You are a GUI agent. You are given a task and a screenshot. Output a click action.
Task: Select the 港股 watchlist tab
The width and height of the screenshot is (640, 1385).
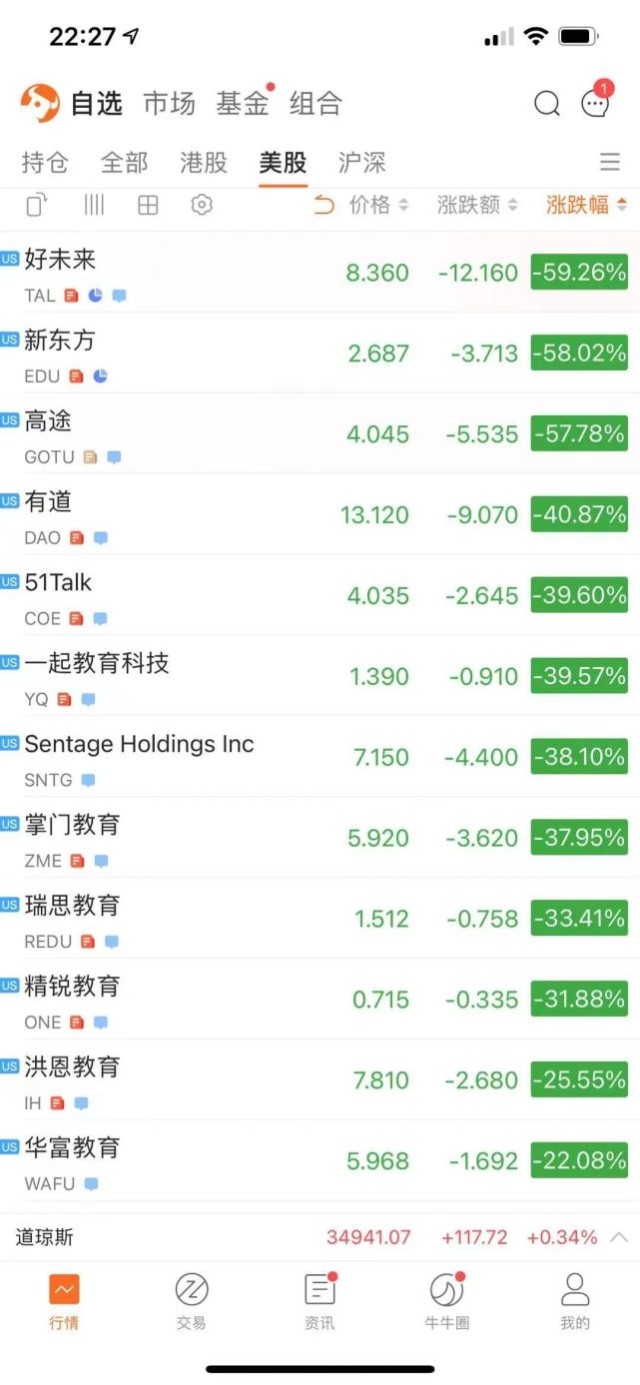coord(204,162)
